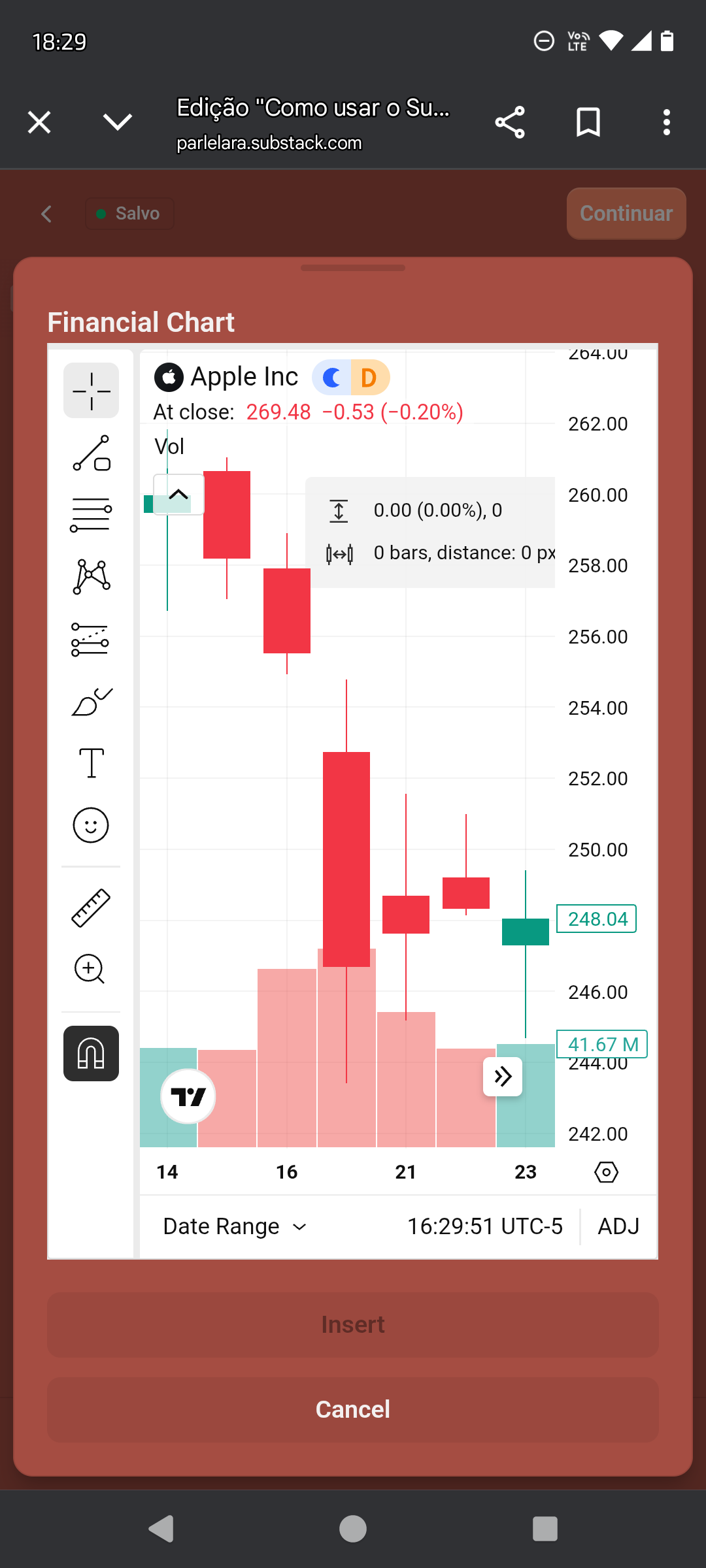This screenshot has height=1568, width=706.
Task: Open the browser overflow menu
Action: tap(666, 122)
